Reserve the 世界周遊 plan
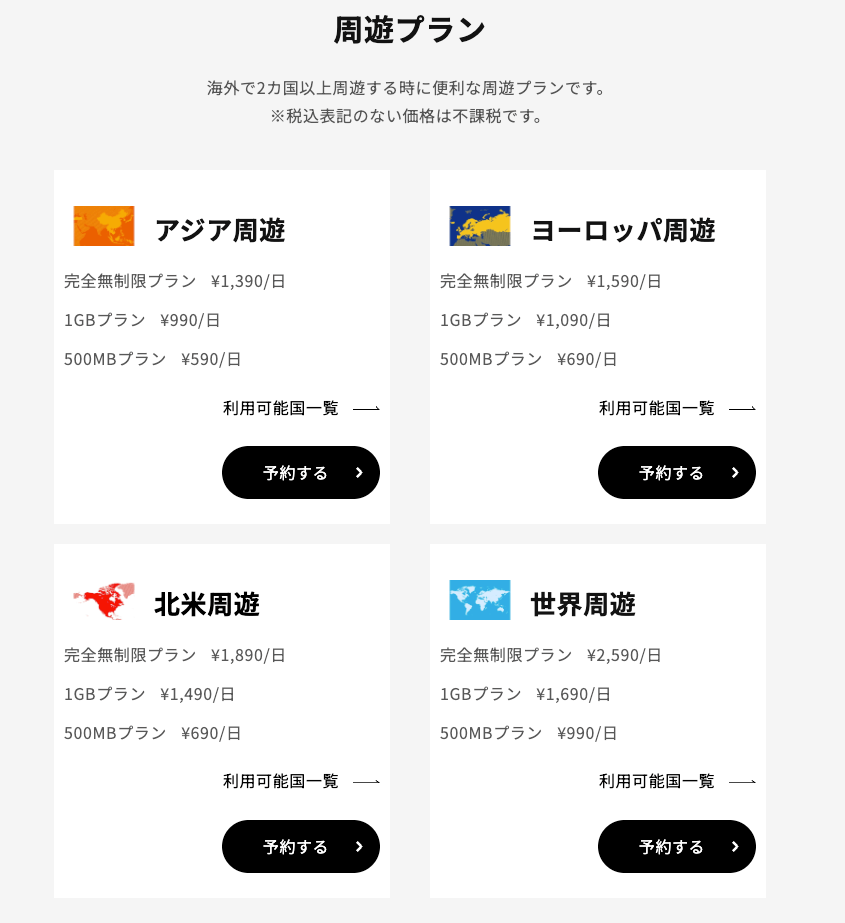Screen dimensions: 845x923 pyautogui.click(x=676, y=847)
